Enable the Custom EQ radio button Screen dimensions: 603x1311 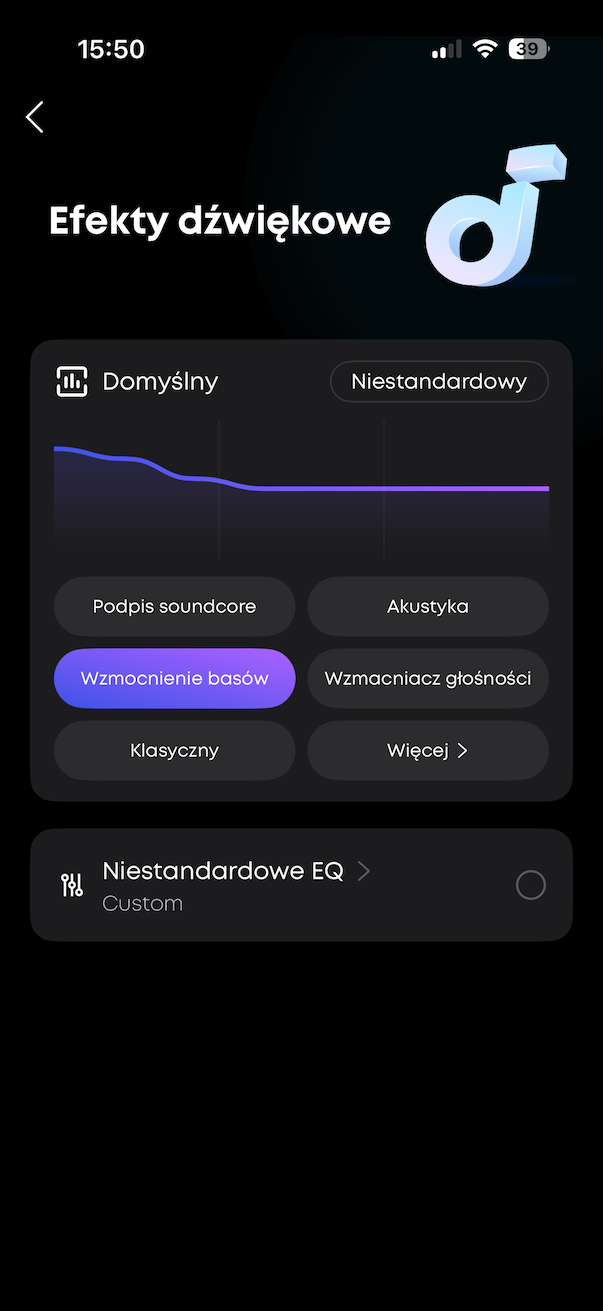530,885
